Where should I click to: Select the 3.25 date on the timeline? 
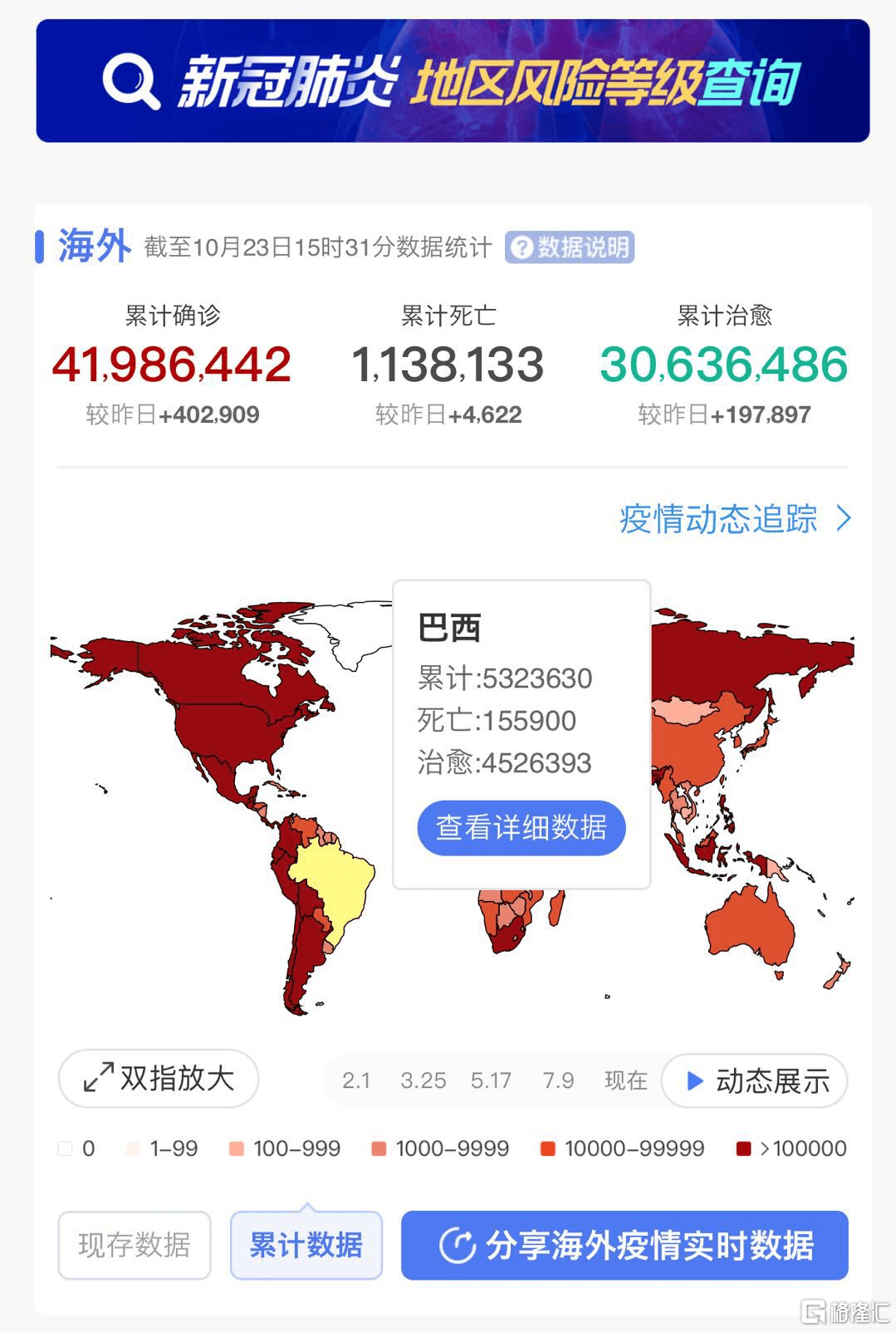(424, 1080)
